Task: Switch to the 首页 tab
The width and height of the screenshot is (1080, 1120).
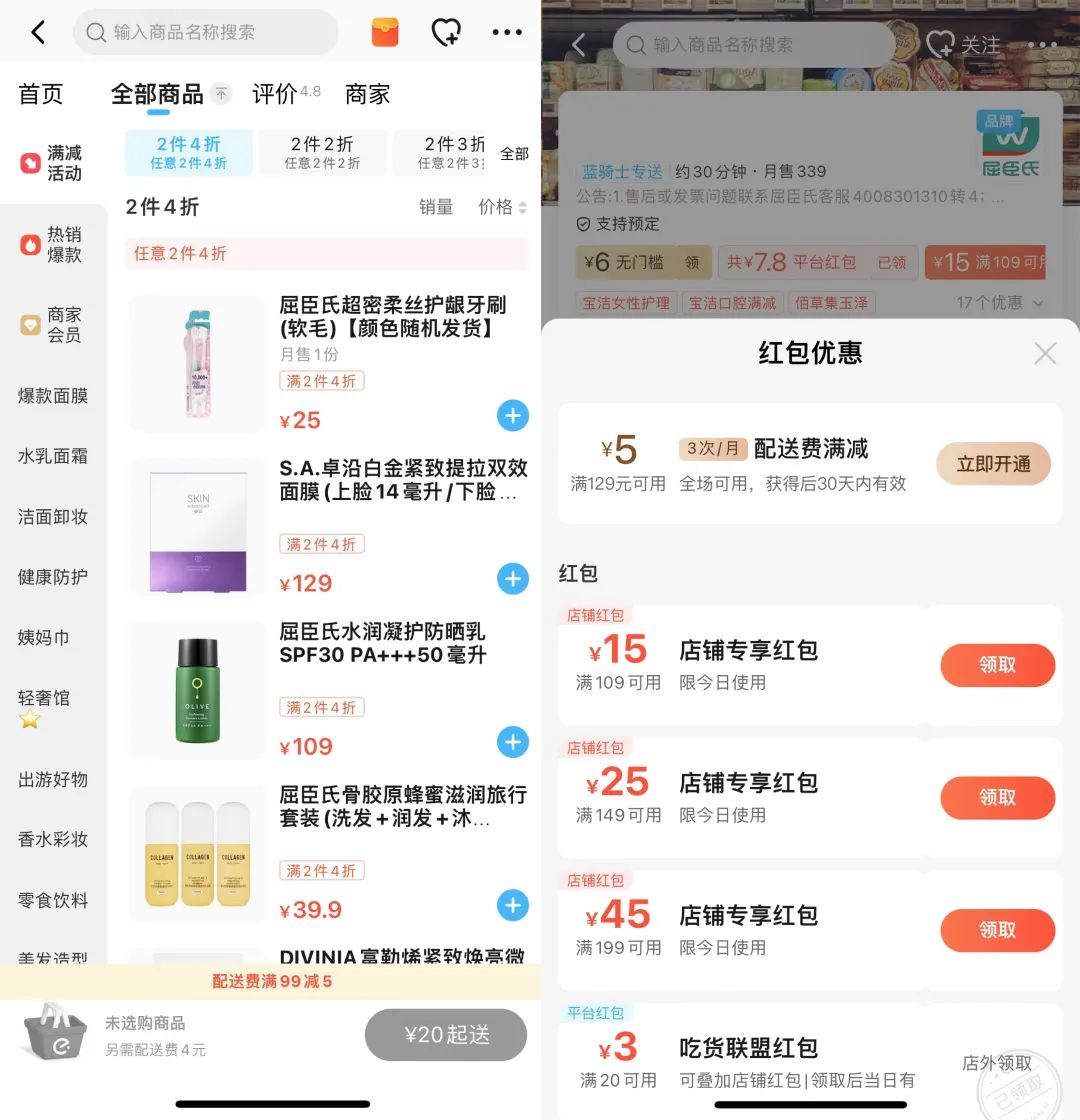Action: (41, 94)
